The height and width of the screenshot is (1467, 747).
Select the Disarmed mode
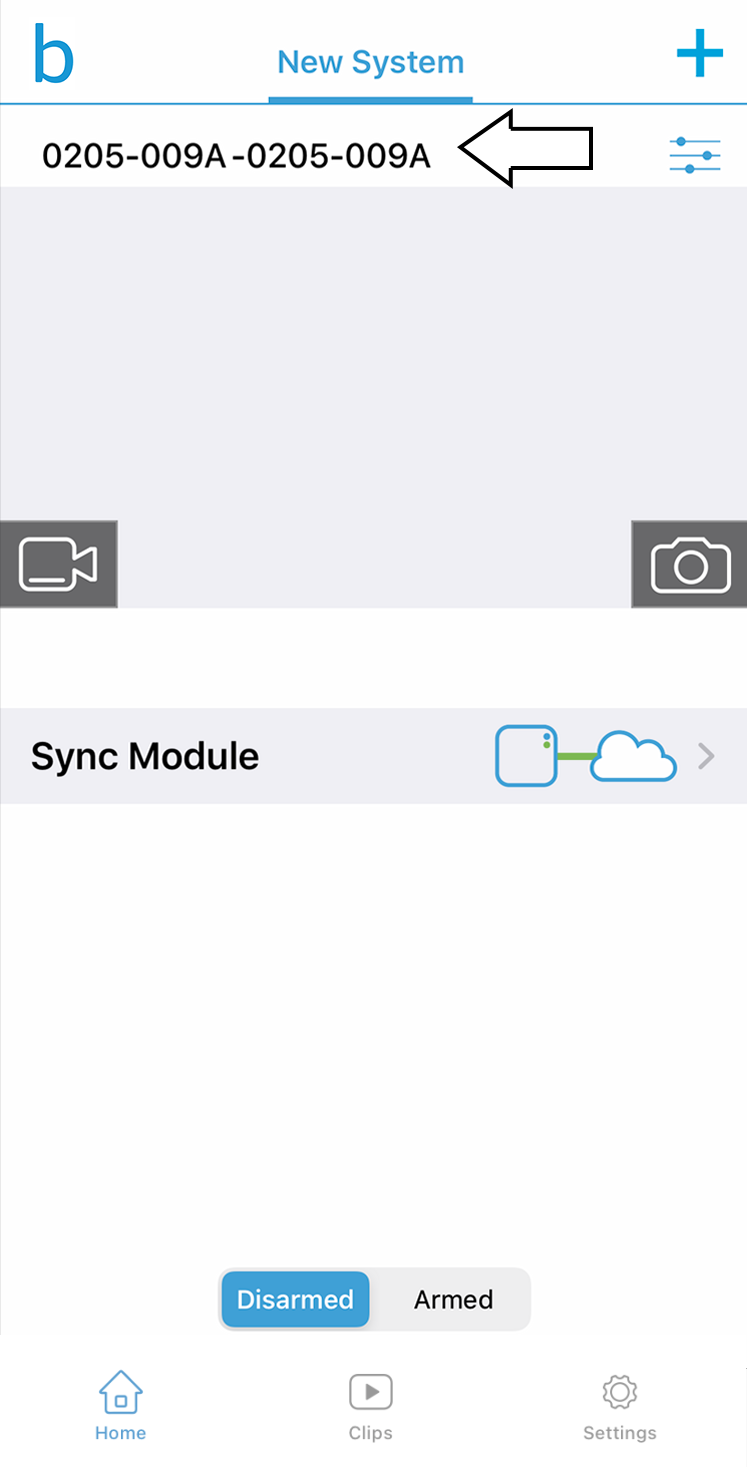point(295,1299)
